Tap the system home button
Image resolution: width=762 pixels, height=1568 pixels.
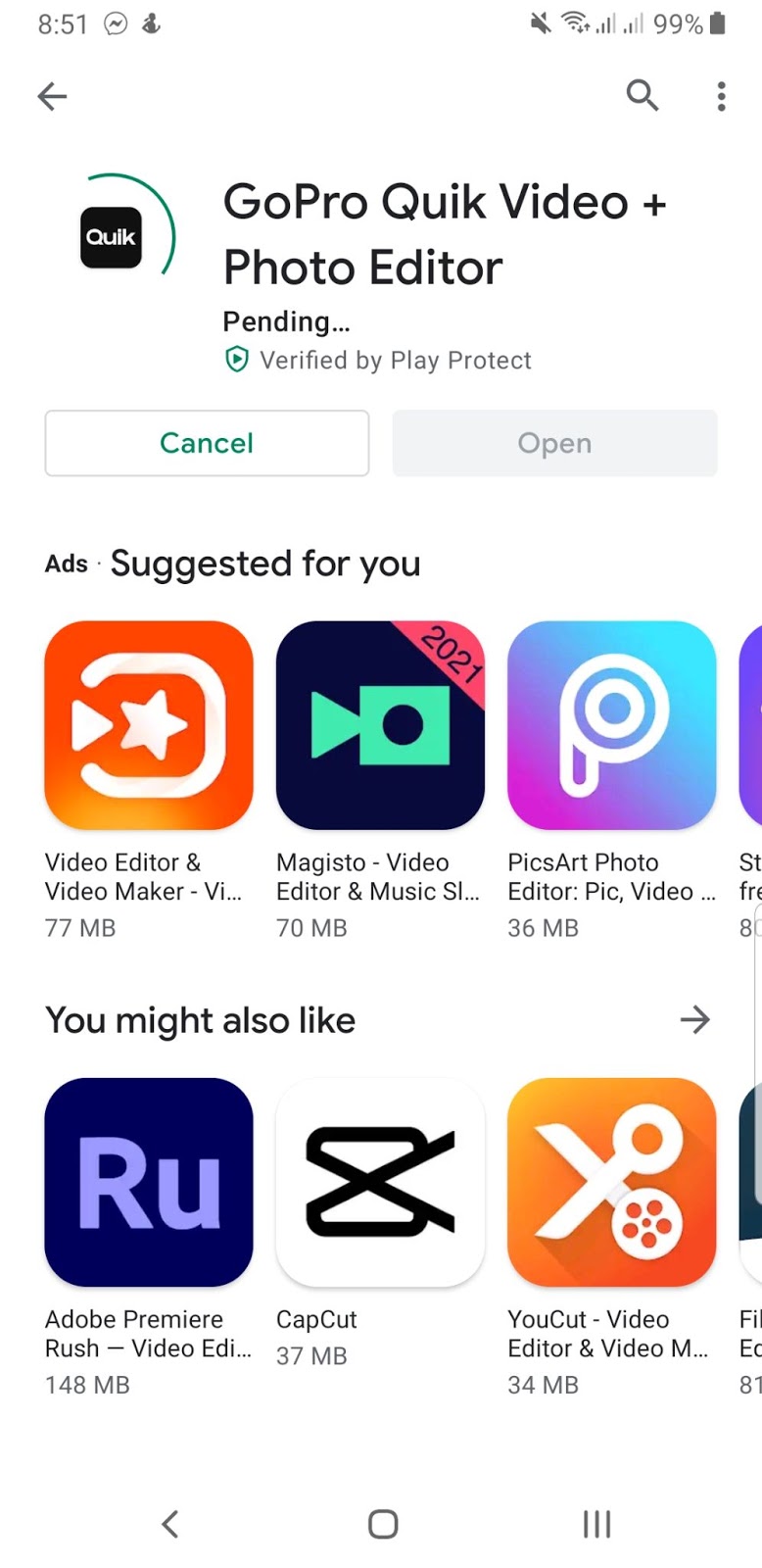[382, 1524]
